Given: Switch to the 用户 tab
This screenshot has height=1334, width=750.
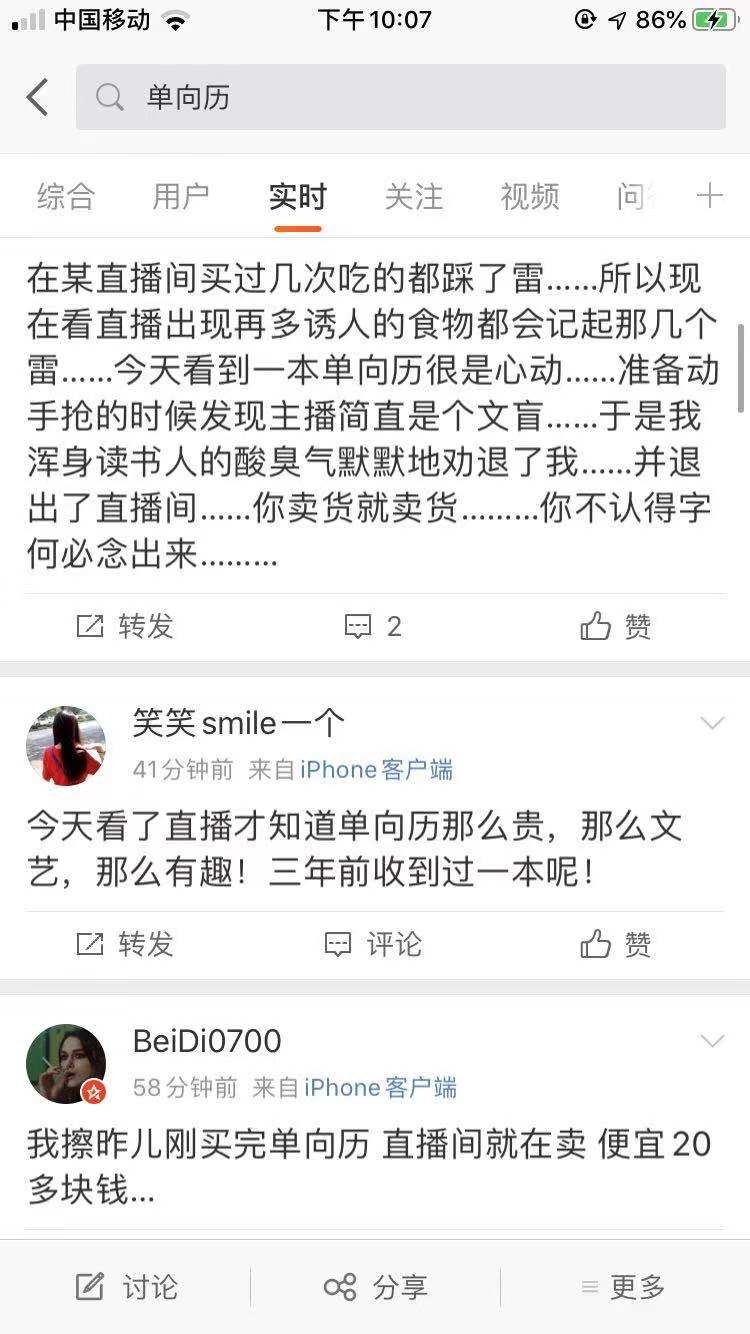Looking at the screenshot, I should coord(181,197).
